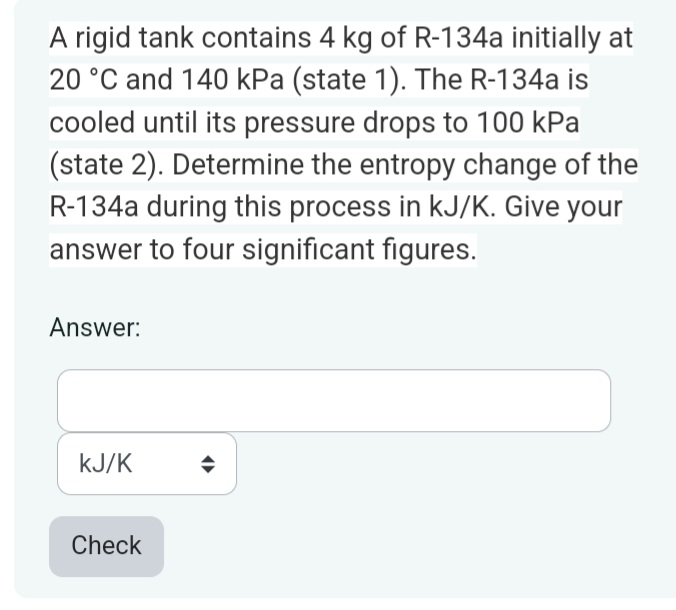Tap the Check button
This screenshot has width=676, height=610.
(106, 546)
